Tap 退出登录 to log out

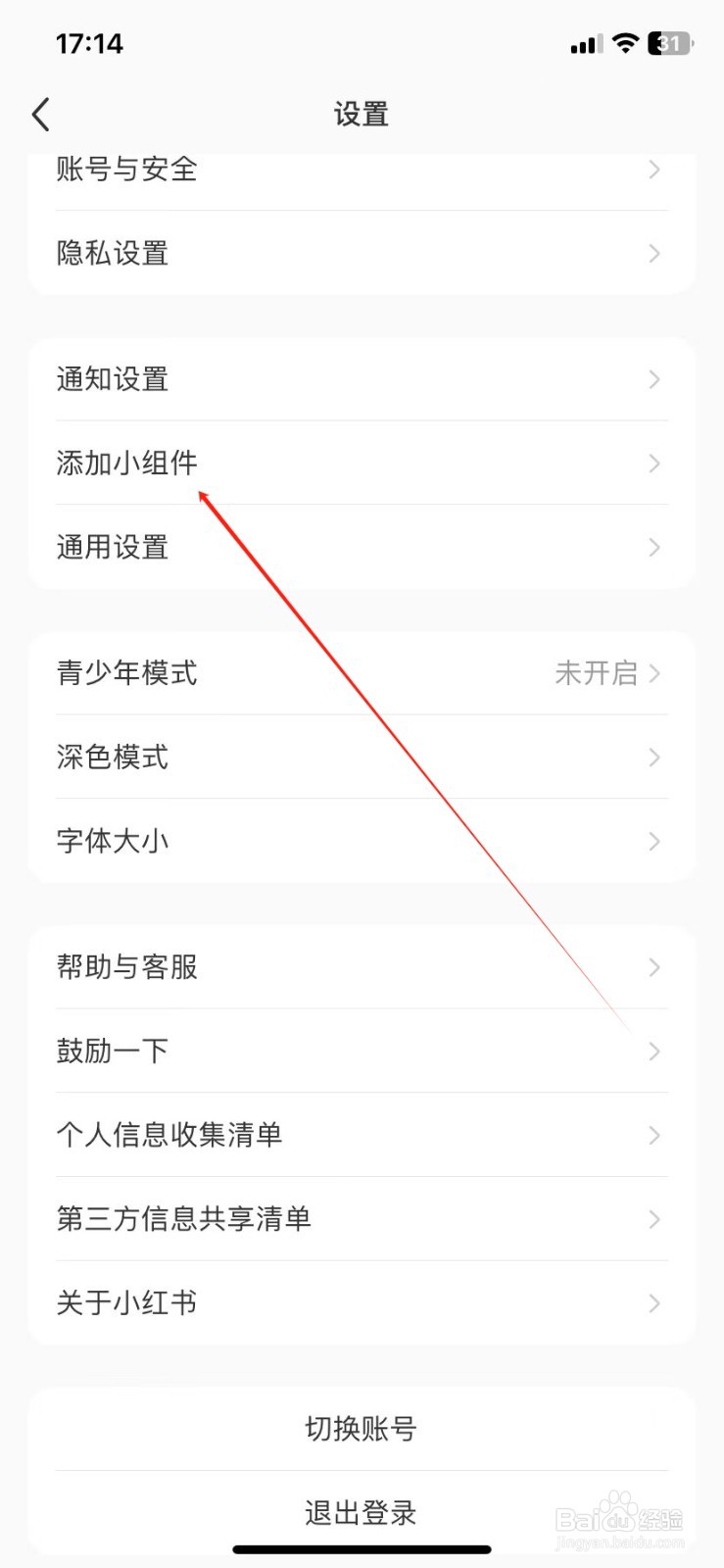[362, 1512]
